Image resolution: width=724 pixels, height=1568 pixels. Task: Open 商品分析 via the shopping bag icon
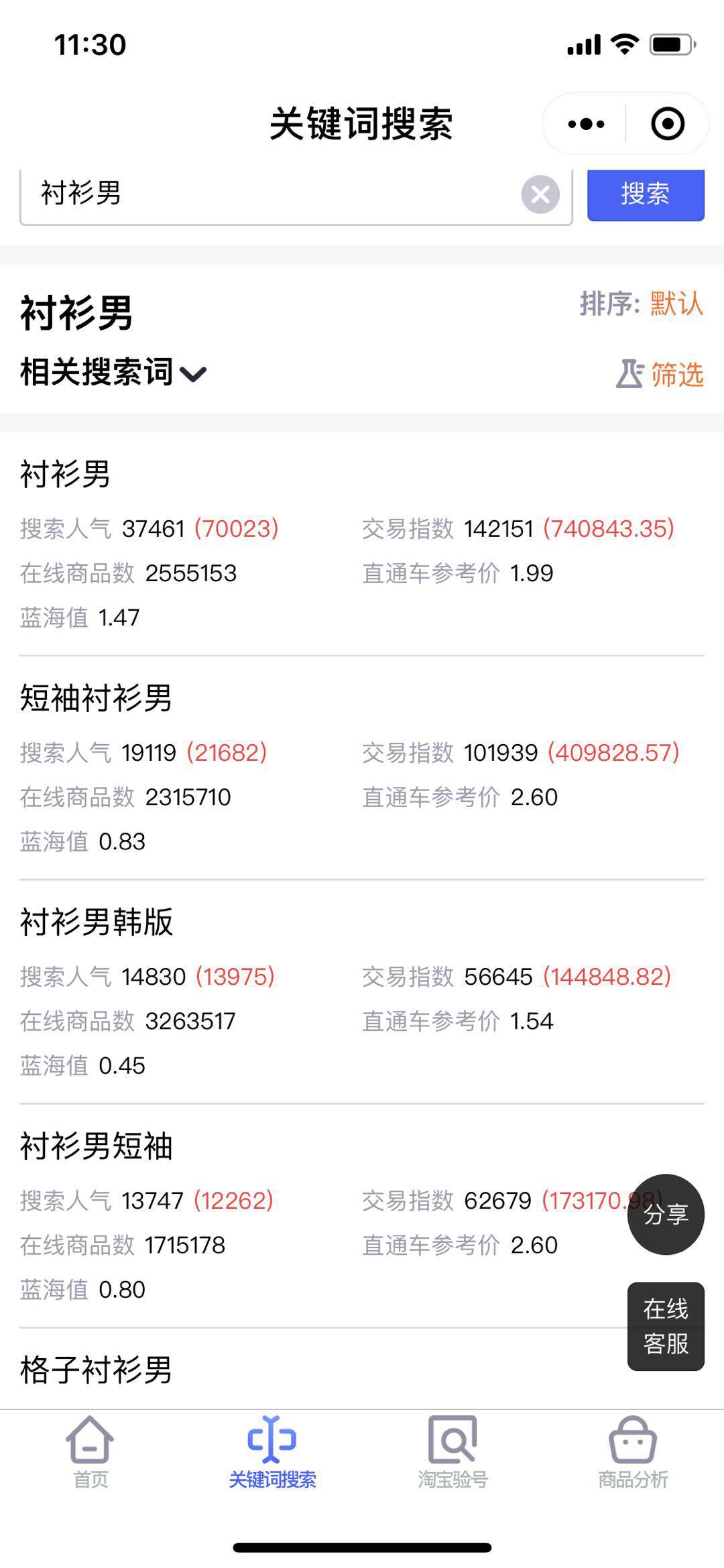(x=633, y=1443)
